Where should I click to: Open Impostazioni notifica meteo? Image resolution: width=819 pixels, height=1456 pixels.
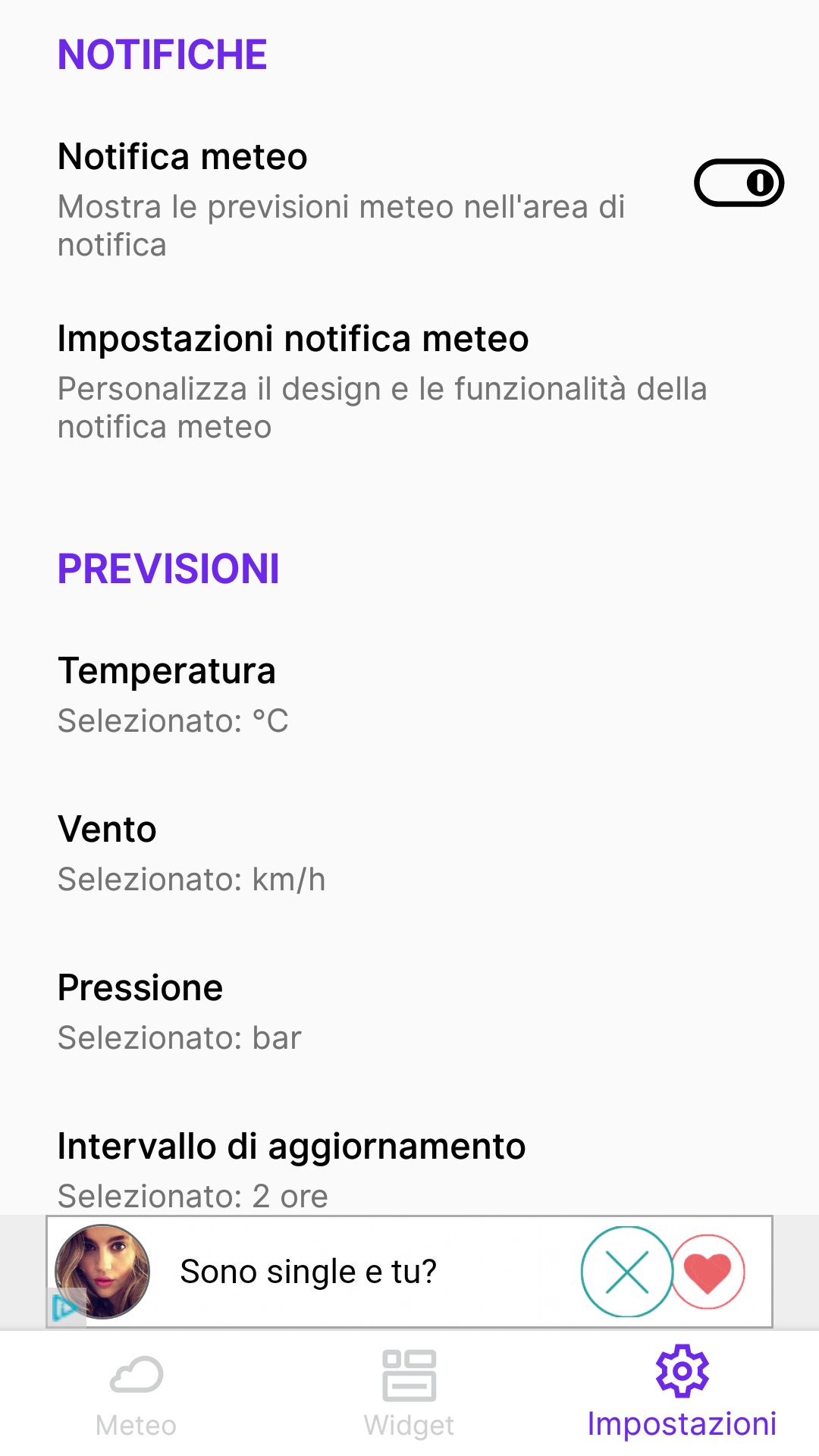[x=409, y=382]
